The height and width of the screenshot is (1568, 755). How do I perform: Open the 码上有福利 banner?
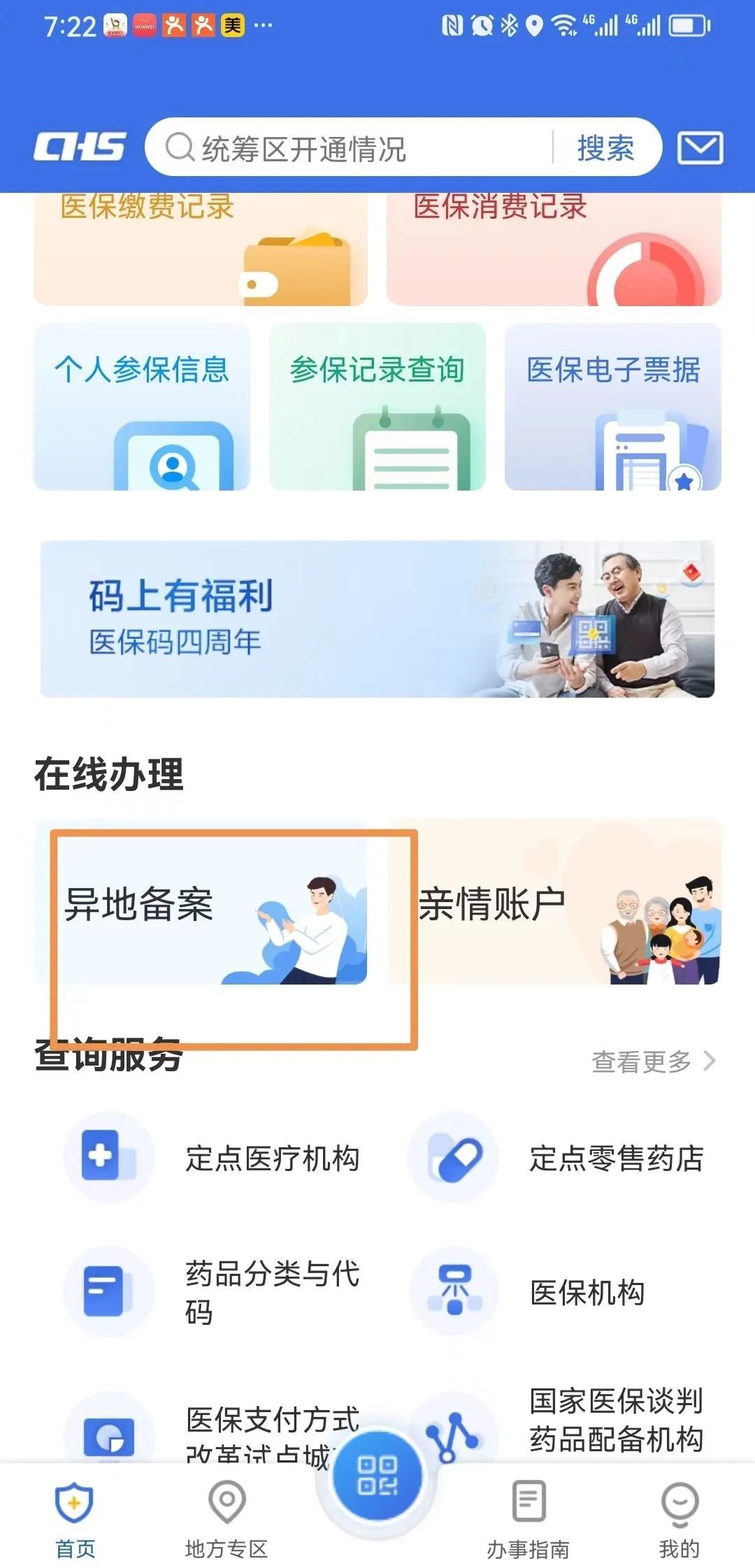377,618
